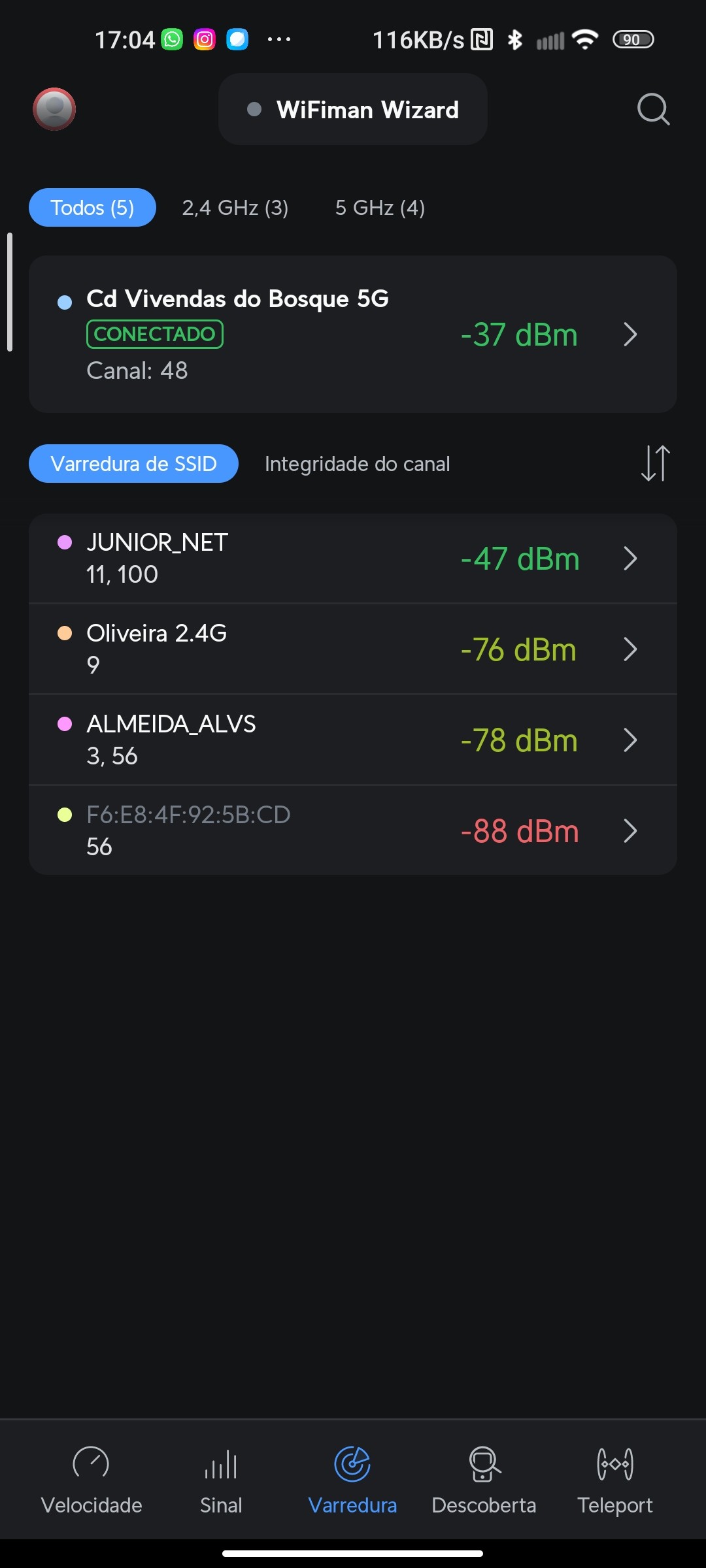Screen dimensions: 706x1568
Task: Open JUNIOR_NET network details
Action: [x=353, y=559]
